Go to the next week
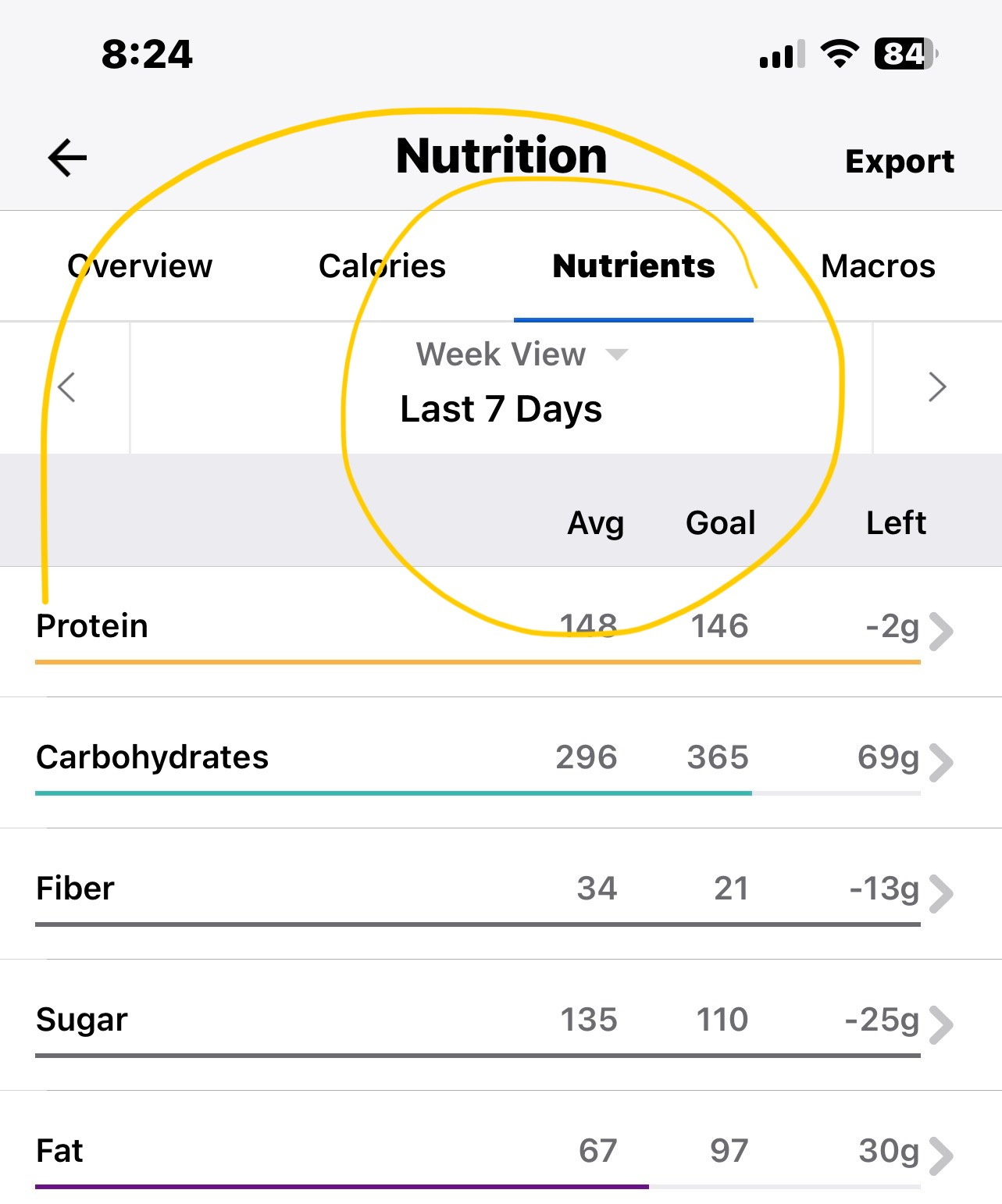This screenshot has height=1204, width=1002. pyautogui.click(x=937, y=387)
